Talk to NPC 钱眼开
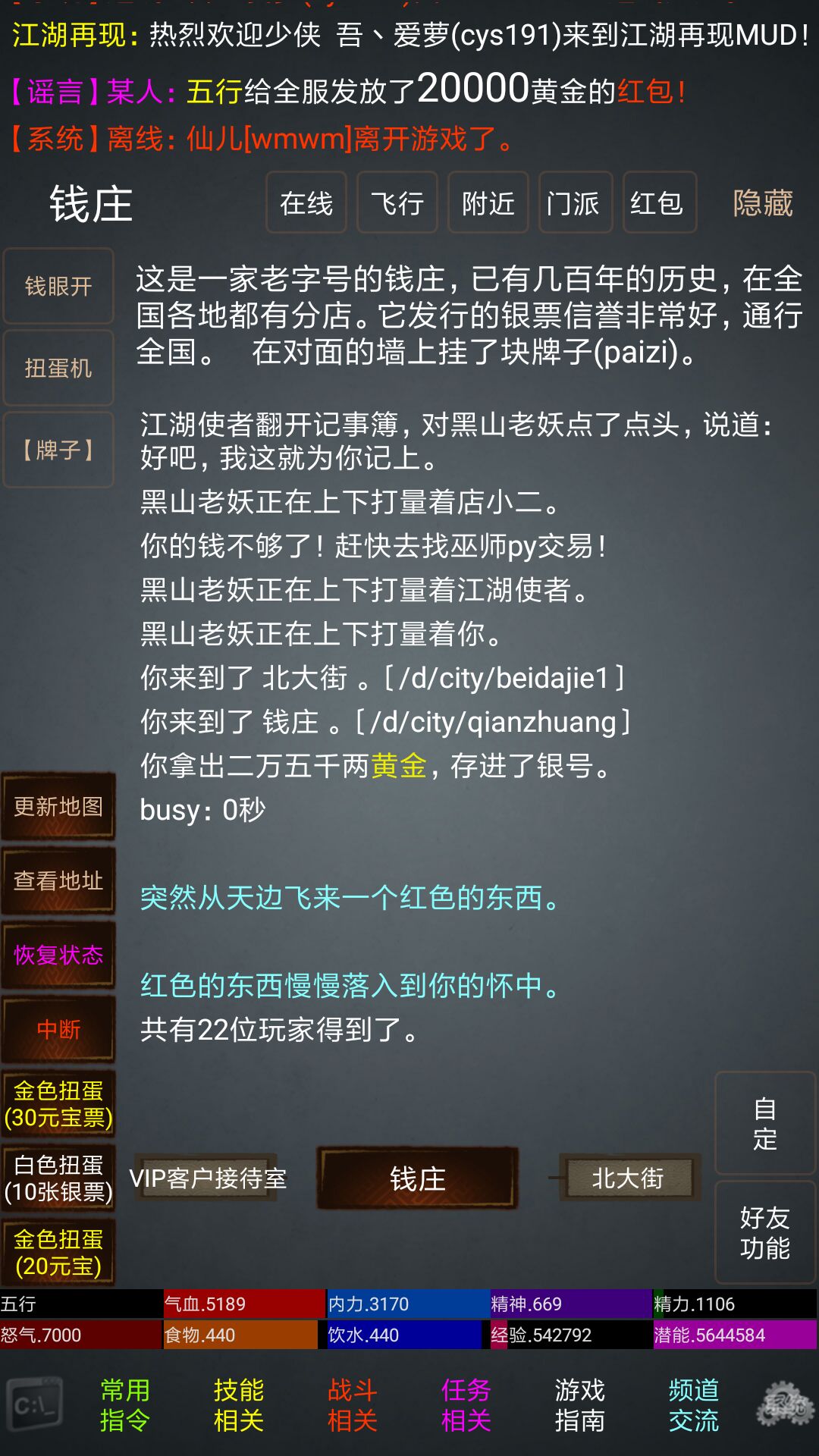This screenshot has height=1456, width=819. pos(58,286)
